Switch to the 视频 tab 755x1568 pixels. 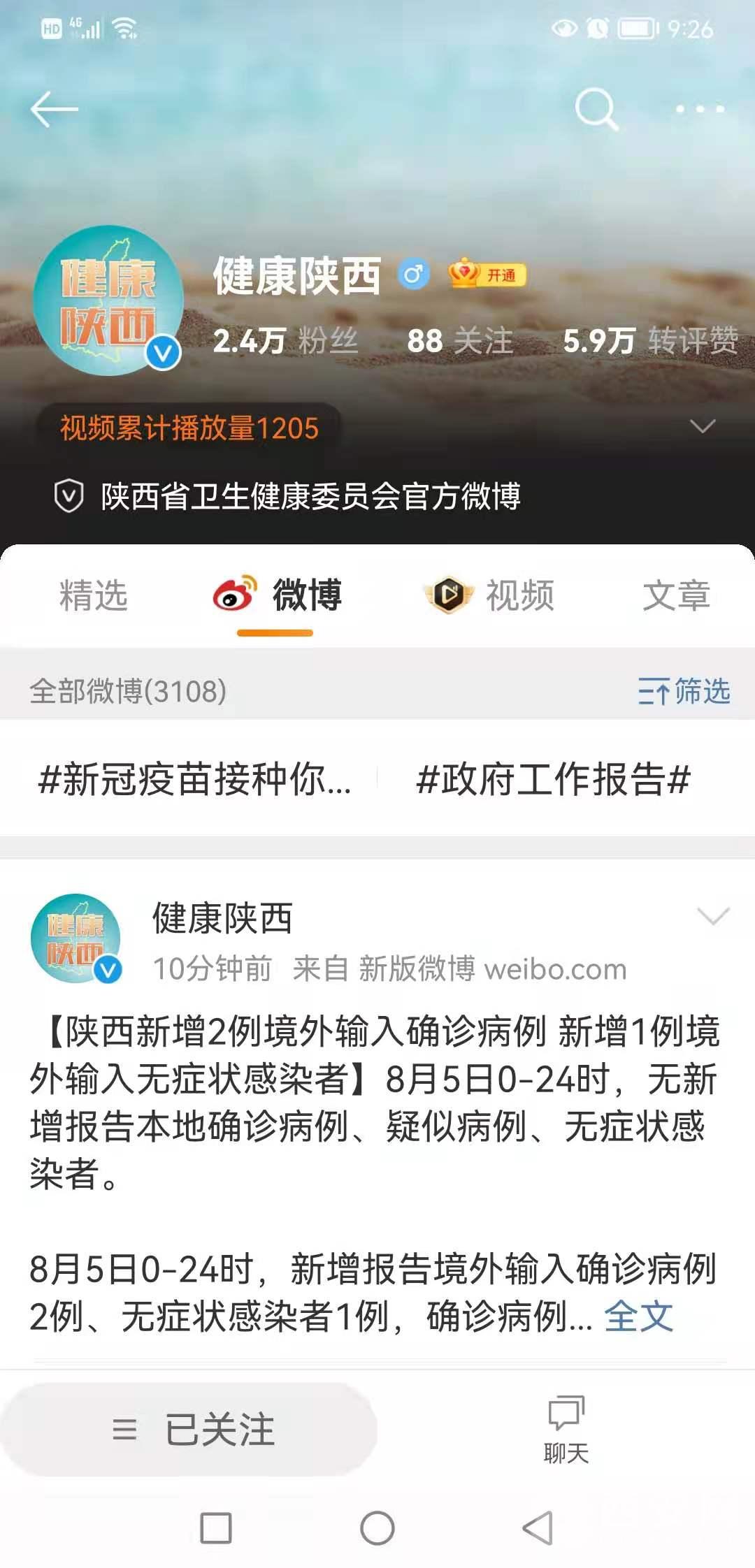489,596
